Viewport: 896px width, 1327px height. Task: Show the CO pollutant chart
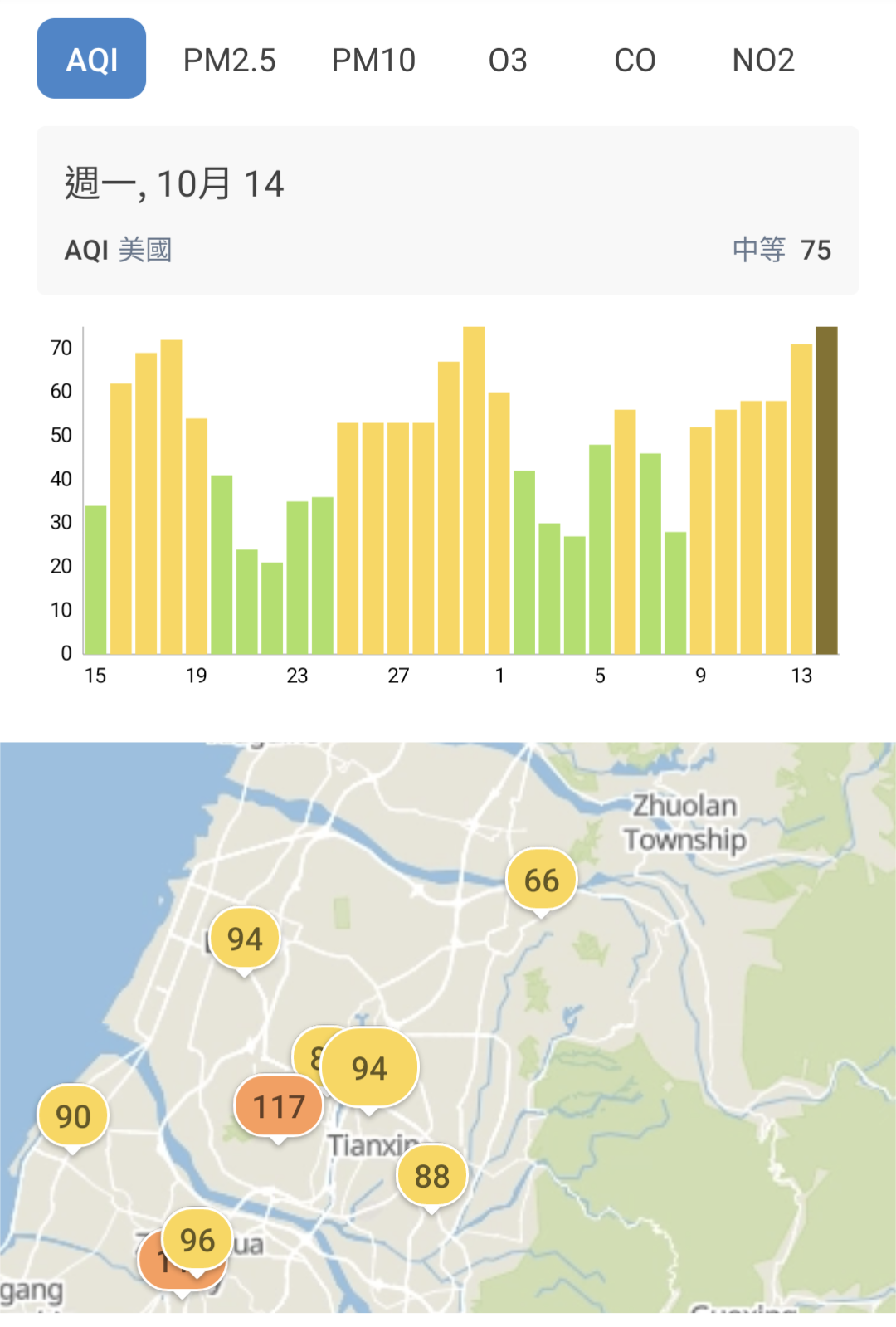pyautogui.click(x=635, y=60)
